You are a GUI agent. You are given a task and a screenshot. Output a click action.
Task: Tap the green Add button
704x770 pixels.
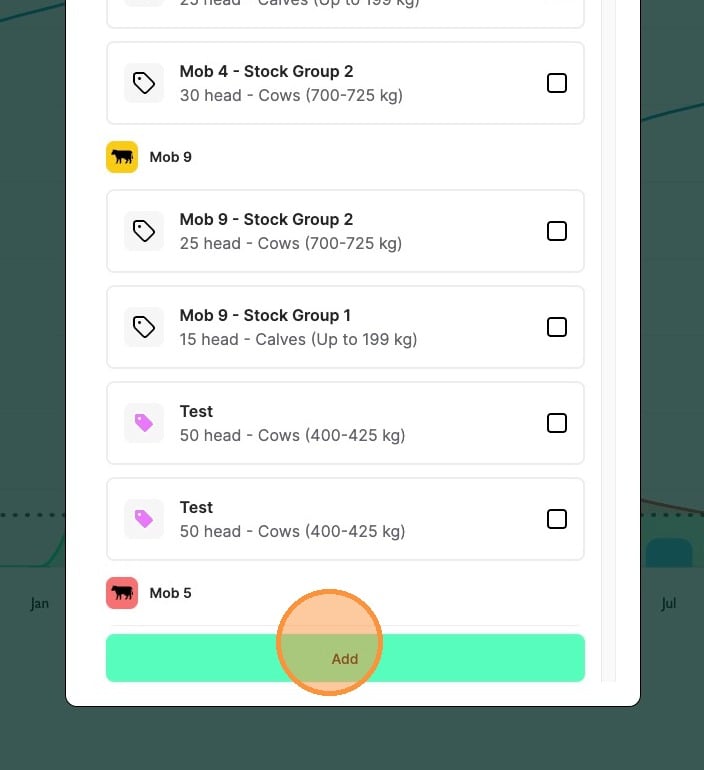click(345, 658)
